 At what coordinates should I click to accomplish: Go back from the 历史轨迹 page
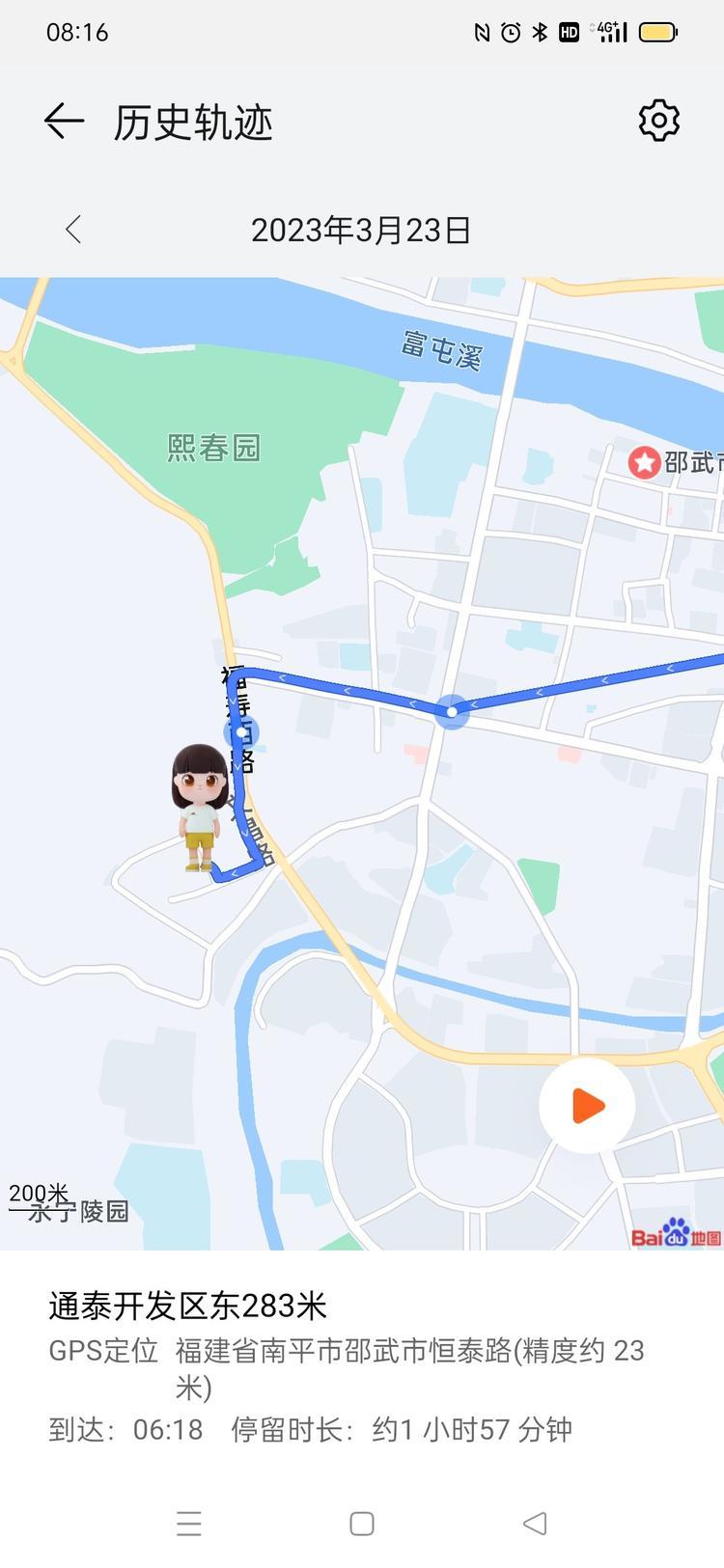click(x=64, y=122)
